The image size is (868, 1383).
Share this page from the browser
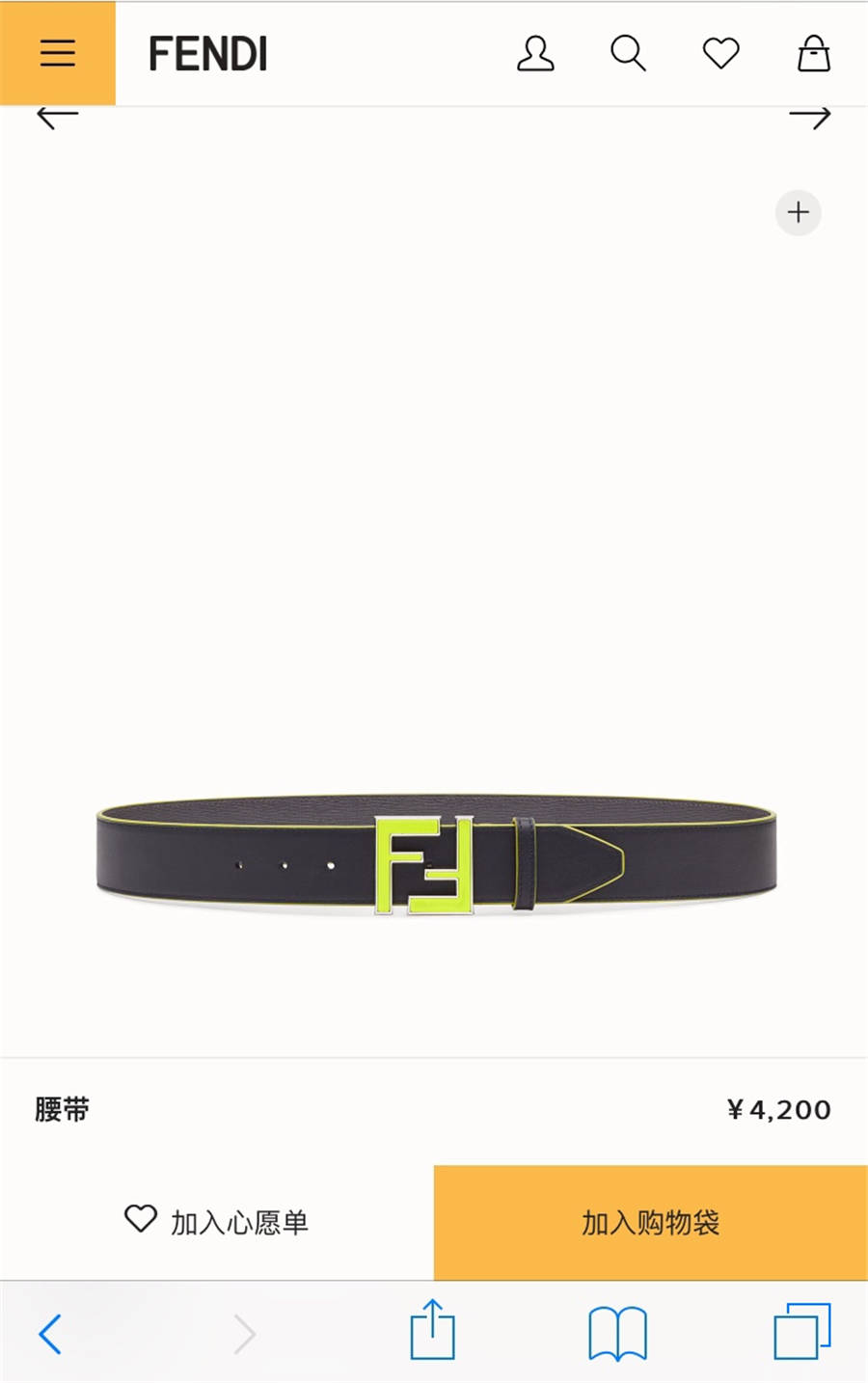click(432, 1330)
